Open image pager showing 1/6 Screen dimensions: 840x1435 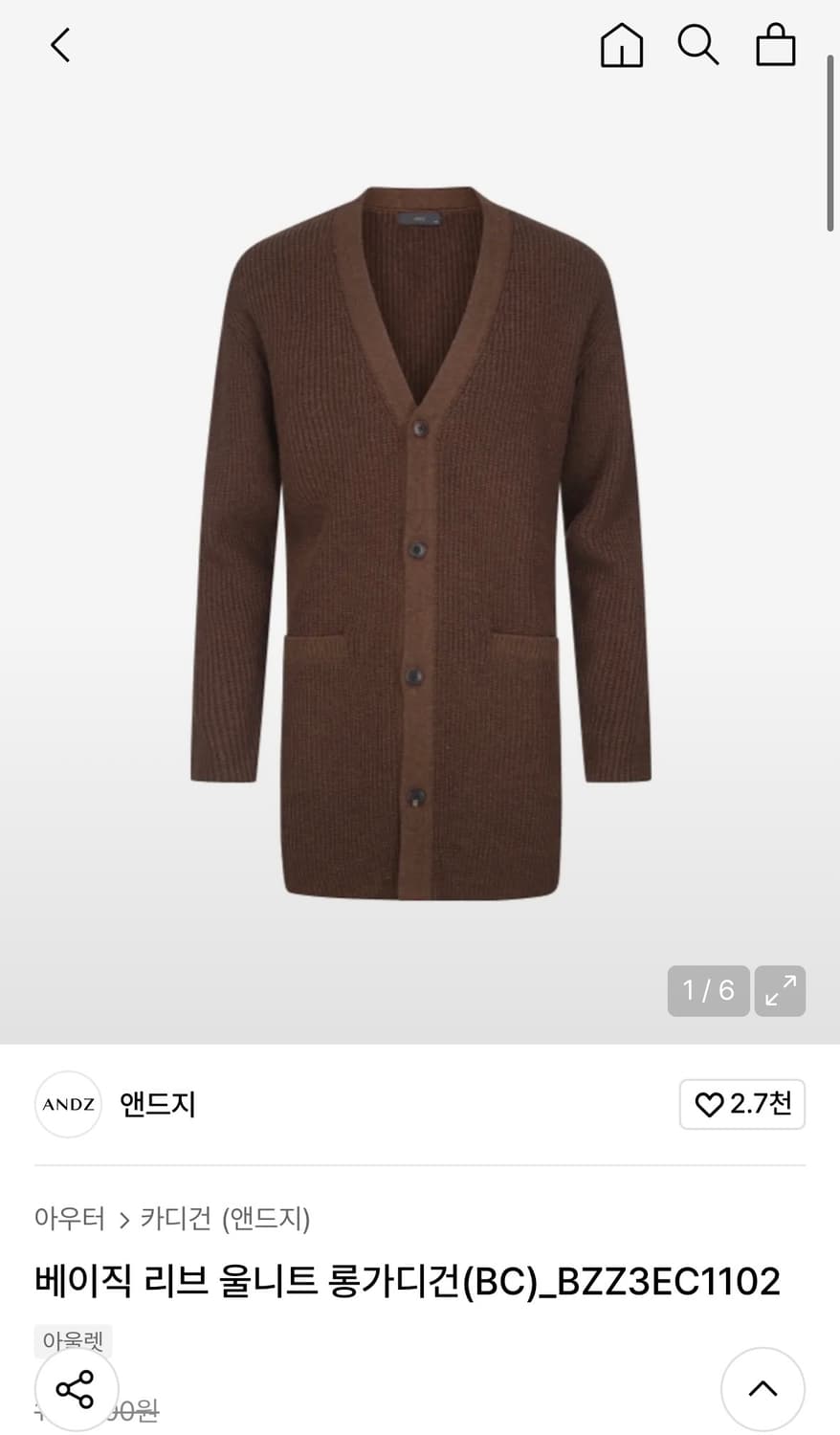[x=708, y=991]
